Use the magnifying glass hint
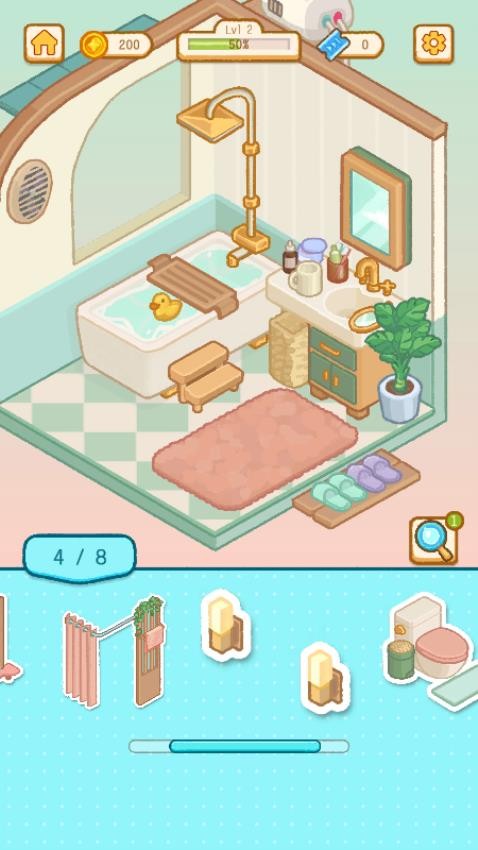478x850 pixels. coord(434,540)
